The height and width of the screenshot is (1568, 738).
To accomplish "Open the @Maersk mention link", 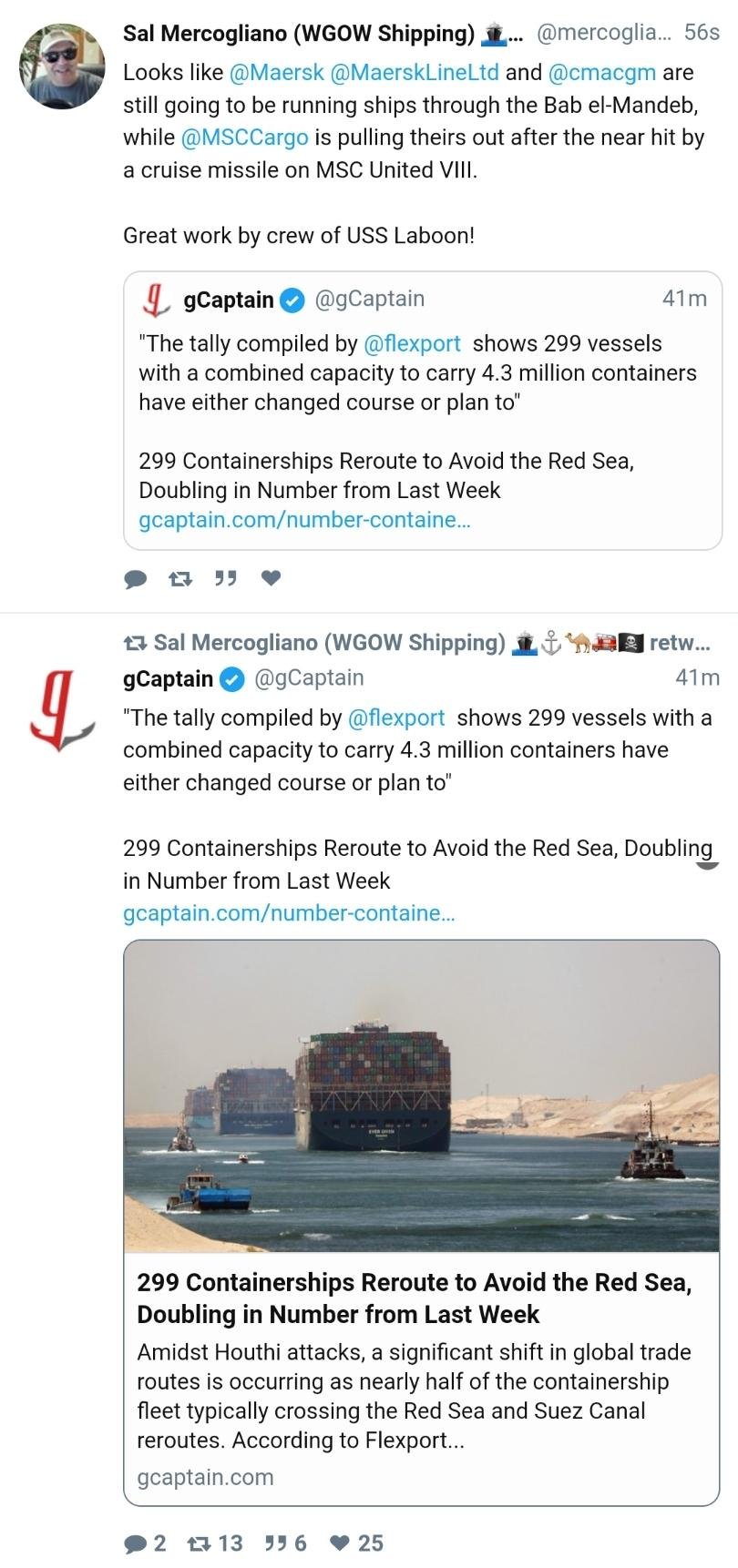I will [275, 73].
